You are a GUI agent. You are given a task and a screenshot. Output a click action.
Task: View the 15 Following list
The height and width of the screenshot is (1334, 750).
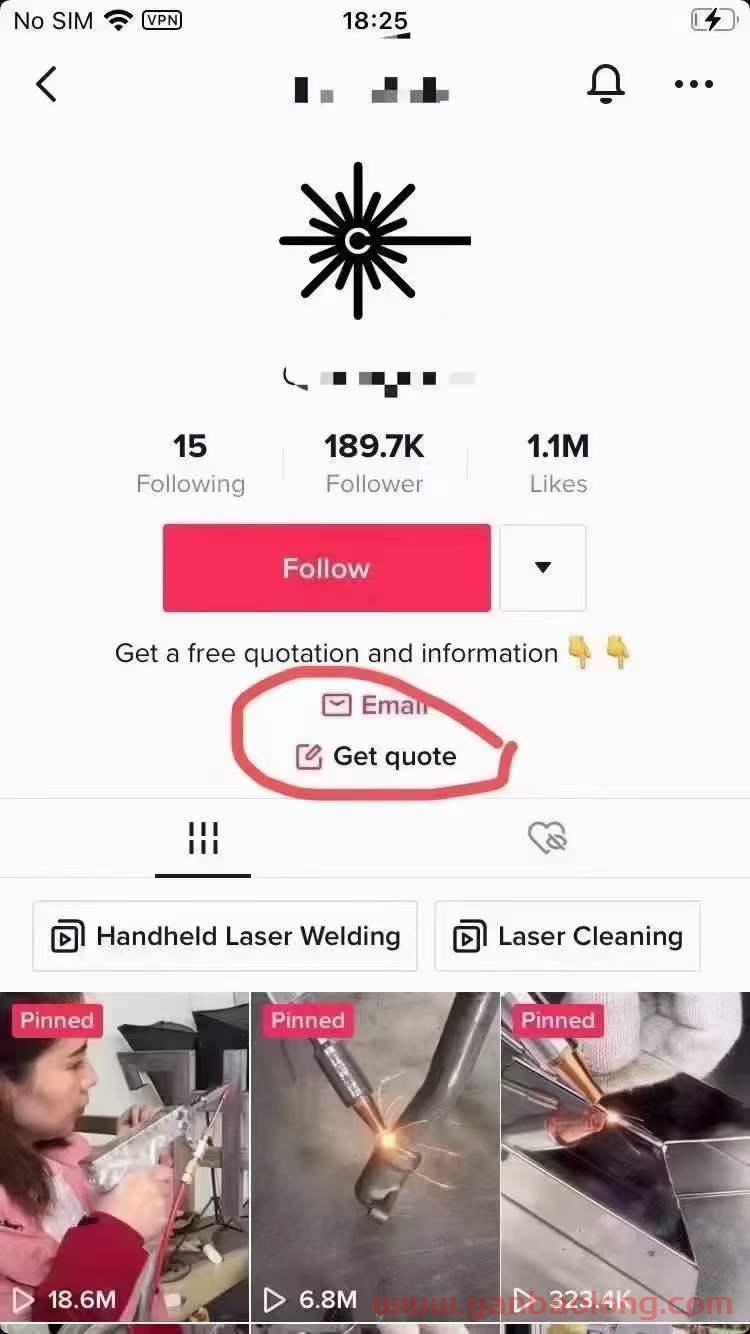point(190,463)
